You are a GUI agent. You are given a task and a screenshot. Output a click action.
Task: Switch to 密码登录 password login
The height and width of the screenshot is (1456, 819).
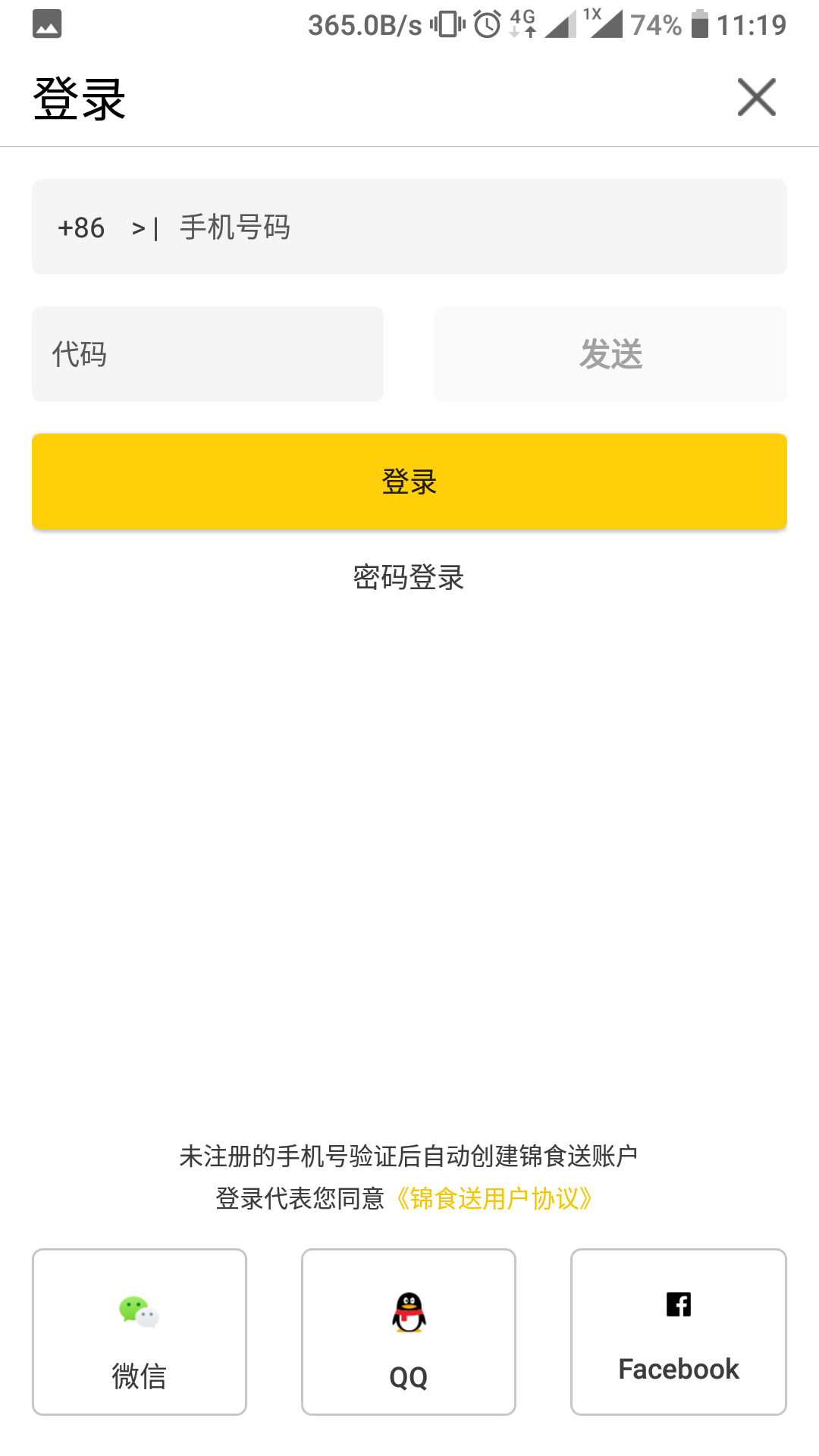[x=409, y=578]
